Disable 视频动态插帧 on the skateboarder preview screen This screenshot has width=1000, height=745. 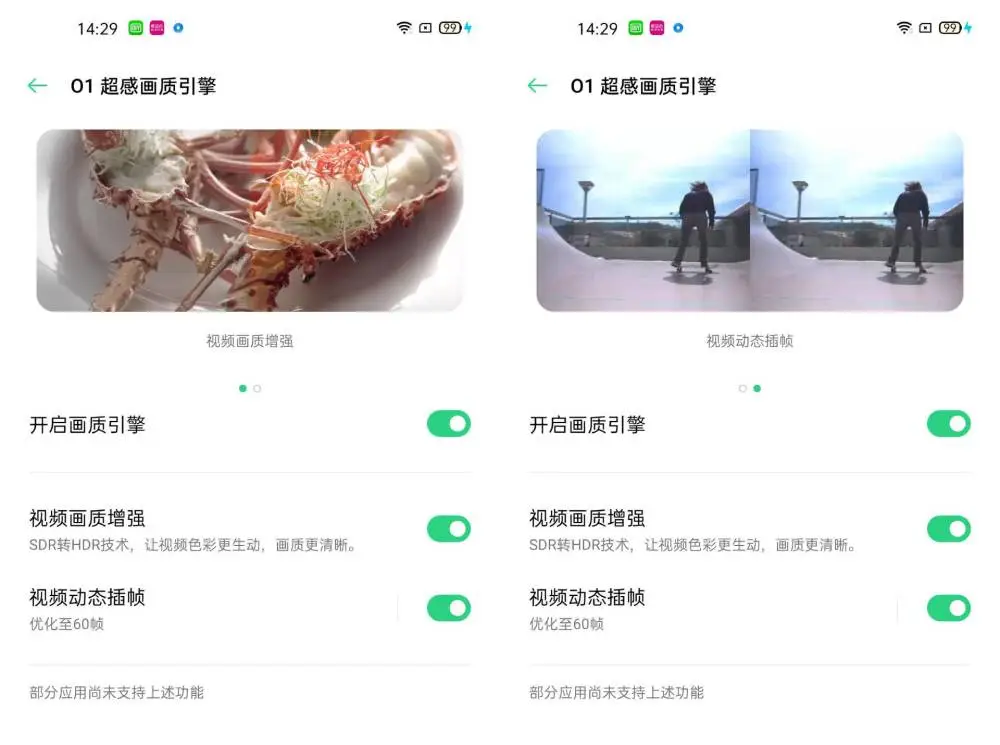pos(948,608)
